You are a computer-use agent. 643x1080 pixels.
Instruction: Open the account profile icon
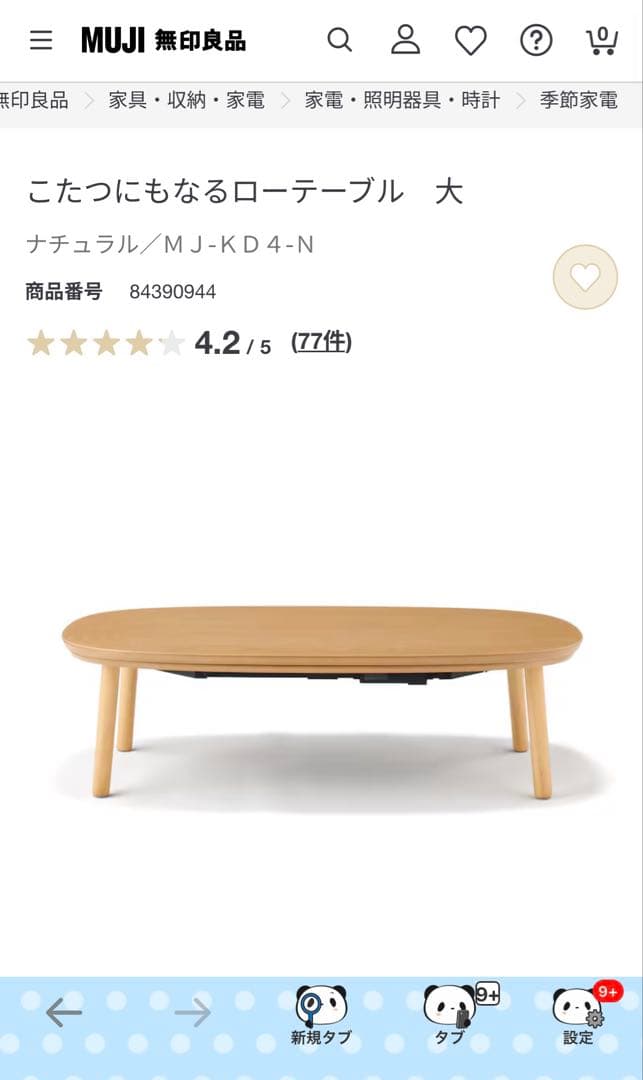405,40
